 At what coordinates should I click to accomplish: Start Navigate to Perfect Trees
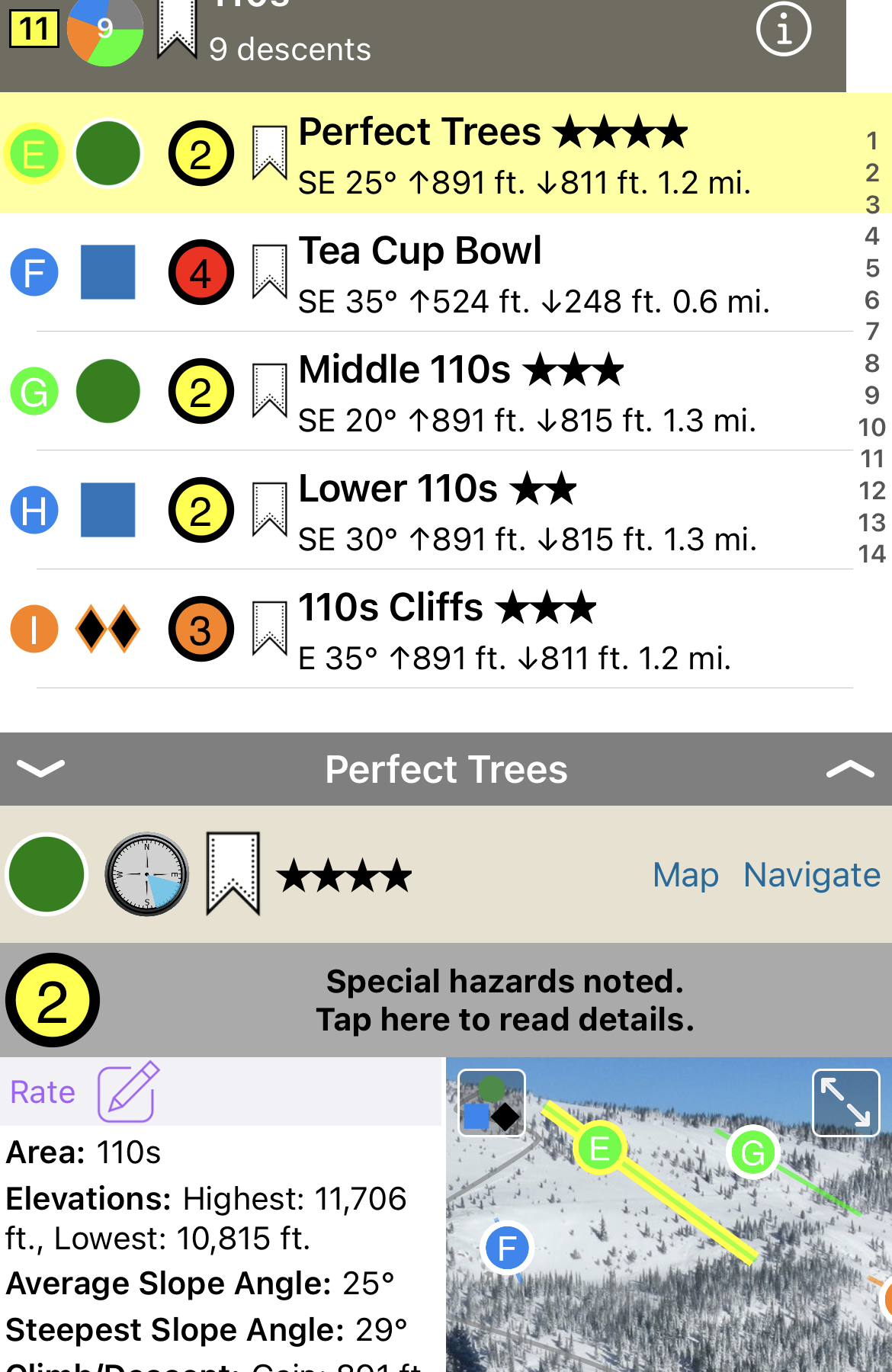[812, 875]
